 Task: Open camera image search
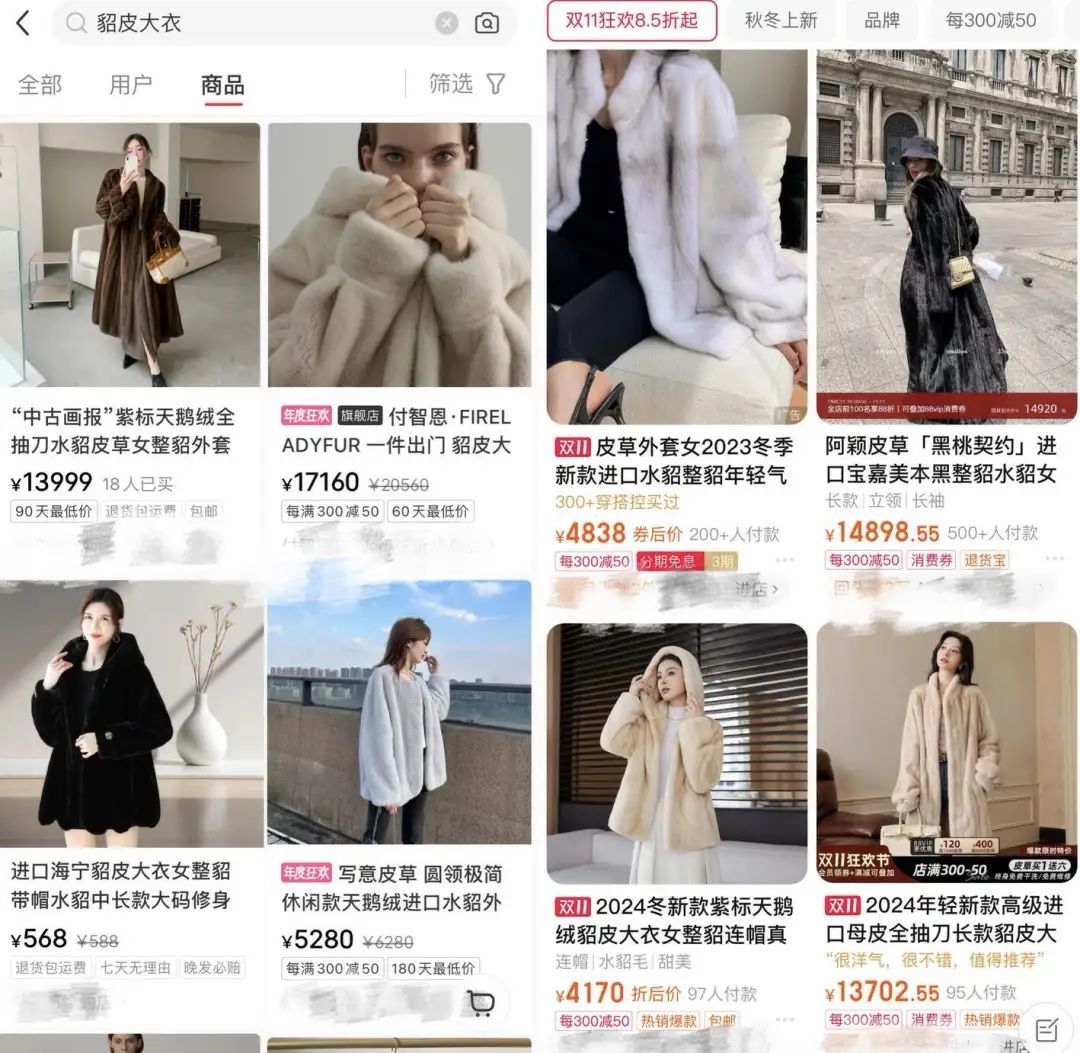(487, 23)
